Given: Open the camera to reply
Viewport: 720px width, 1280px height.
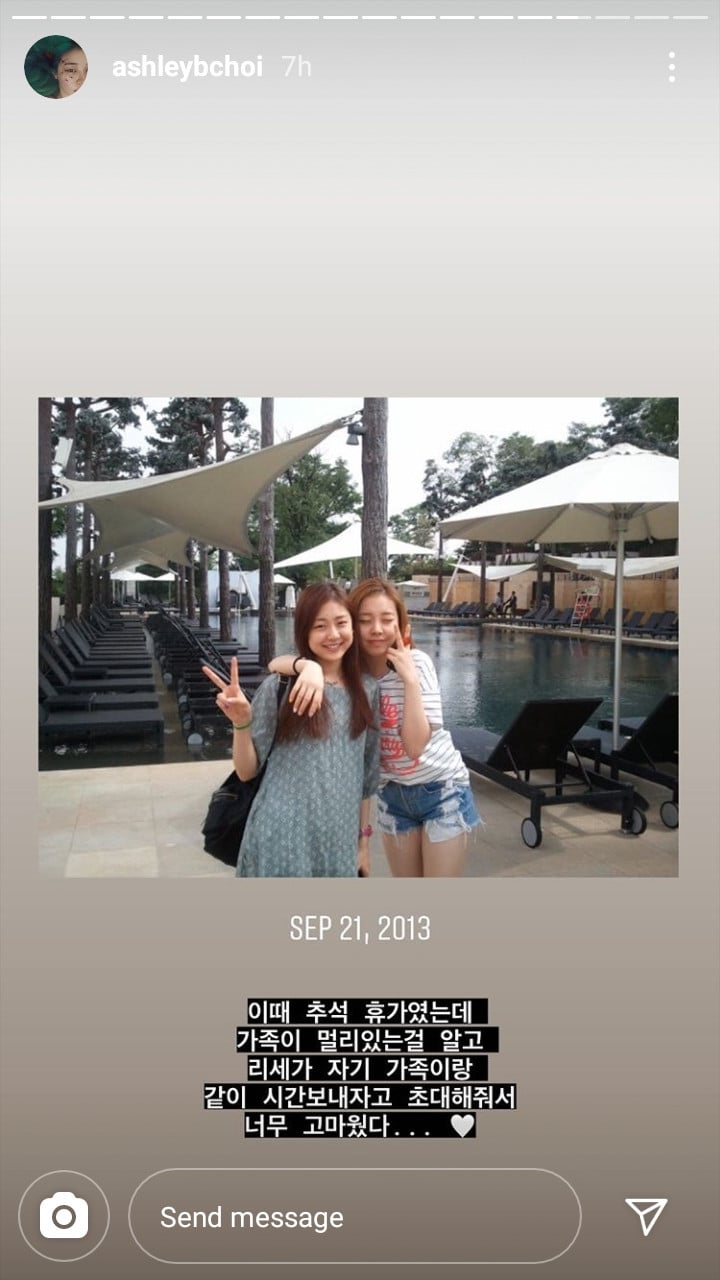Looking at the screenshot, I should click(x=64, y=1216).
